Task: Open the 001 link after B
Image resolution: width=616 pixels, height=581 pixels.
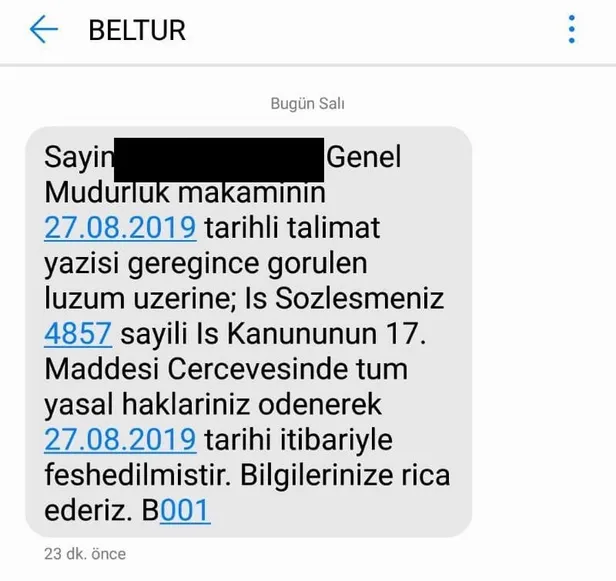Action: click(186, 509)
